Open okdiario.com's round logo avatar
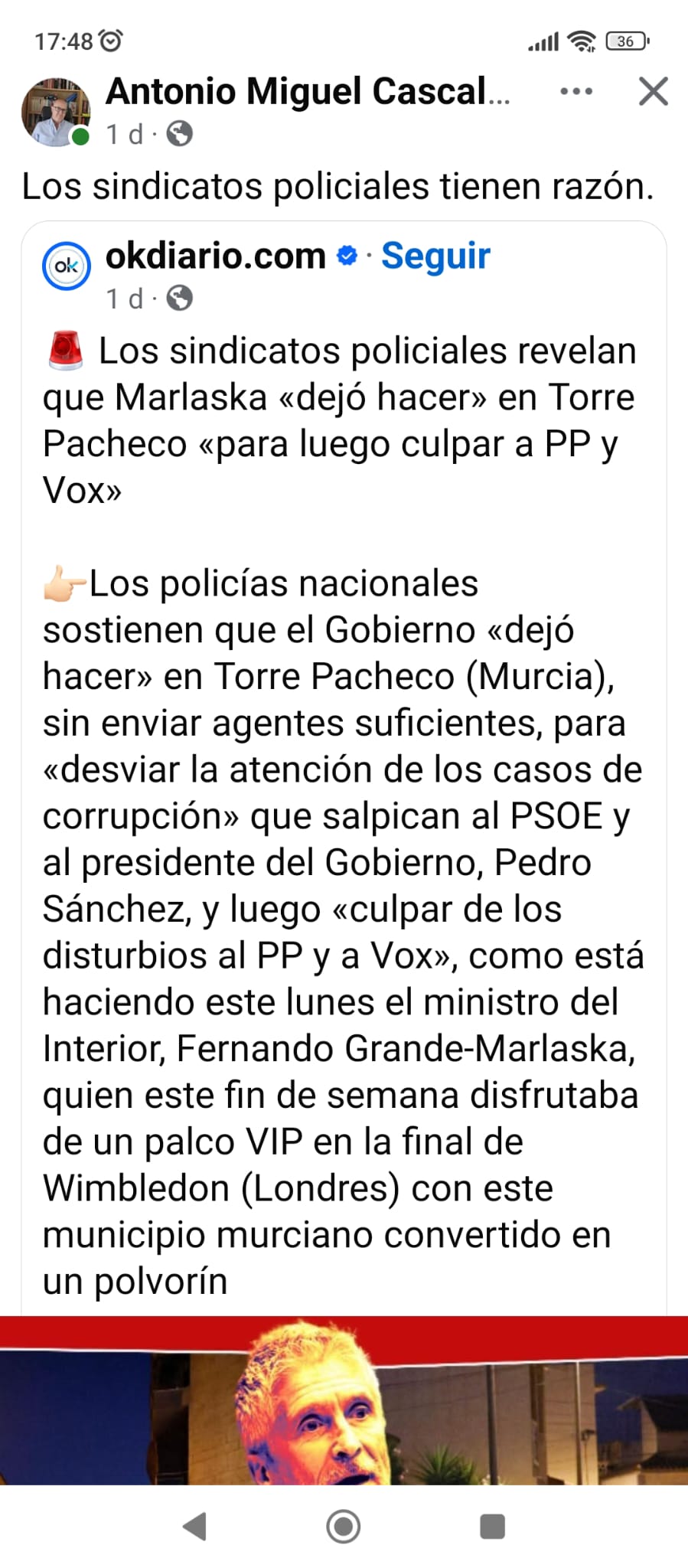The height and width of the screenshot is (1568, 688). (x=67, y=266)
